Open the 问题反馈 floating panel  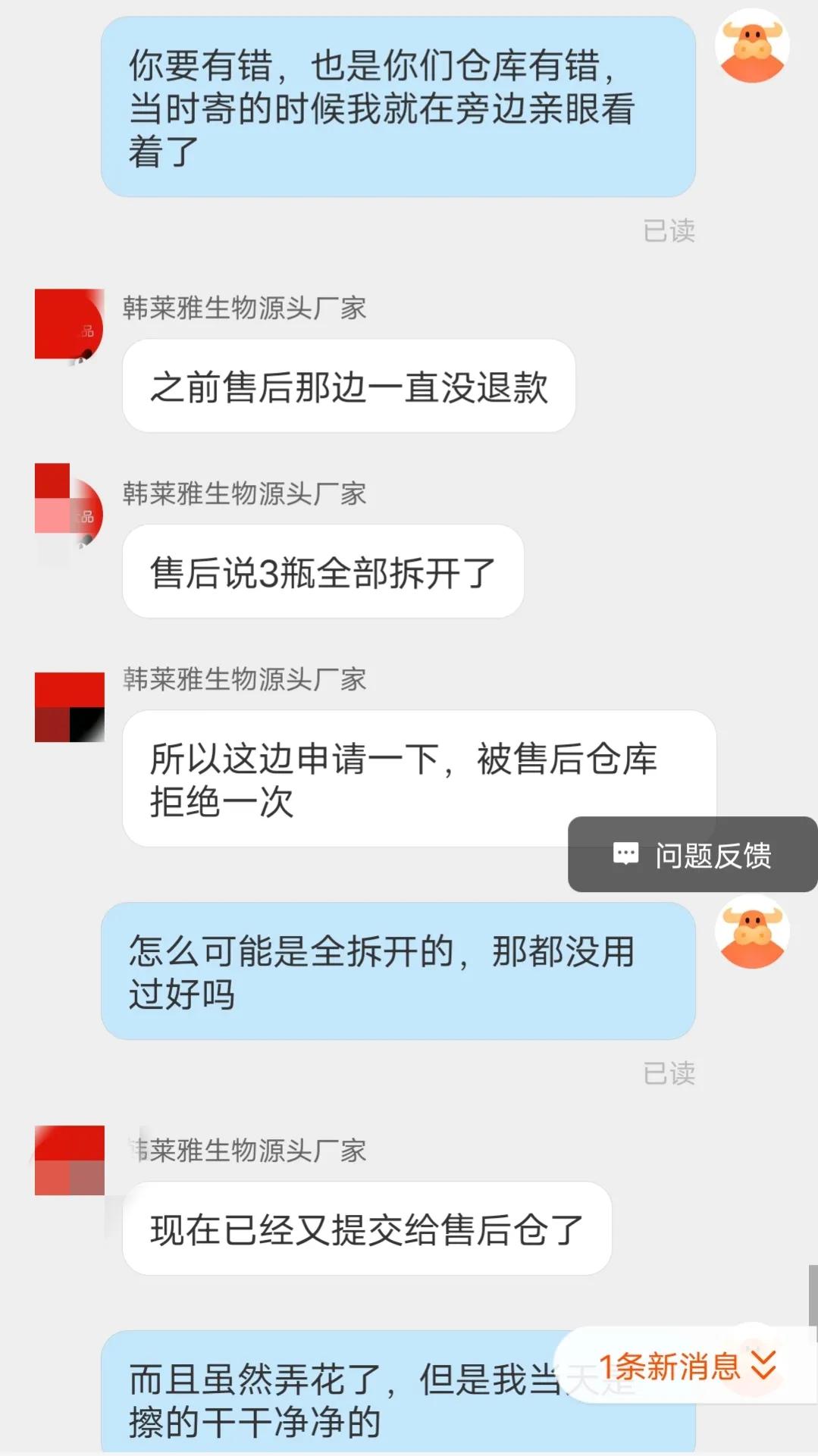[692, 855]
